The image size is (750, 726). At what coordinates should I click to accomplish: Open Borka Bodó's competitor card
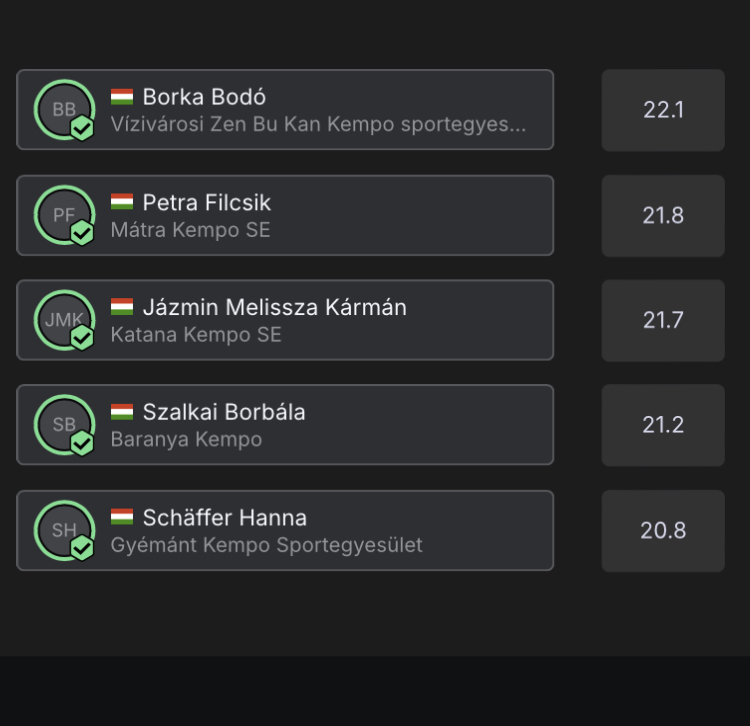point(285,110)
